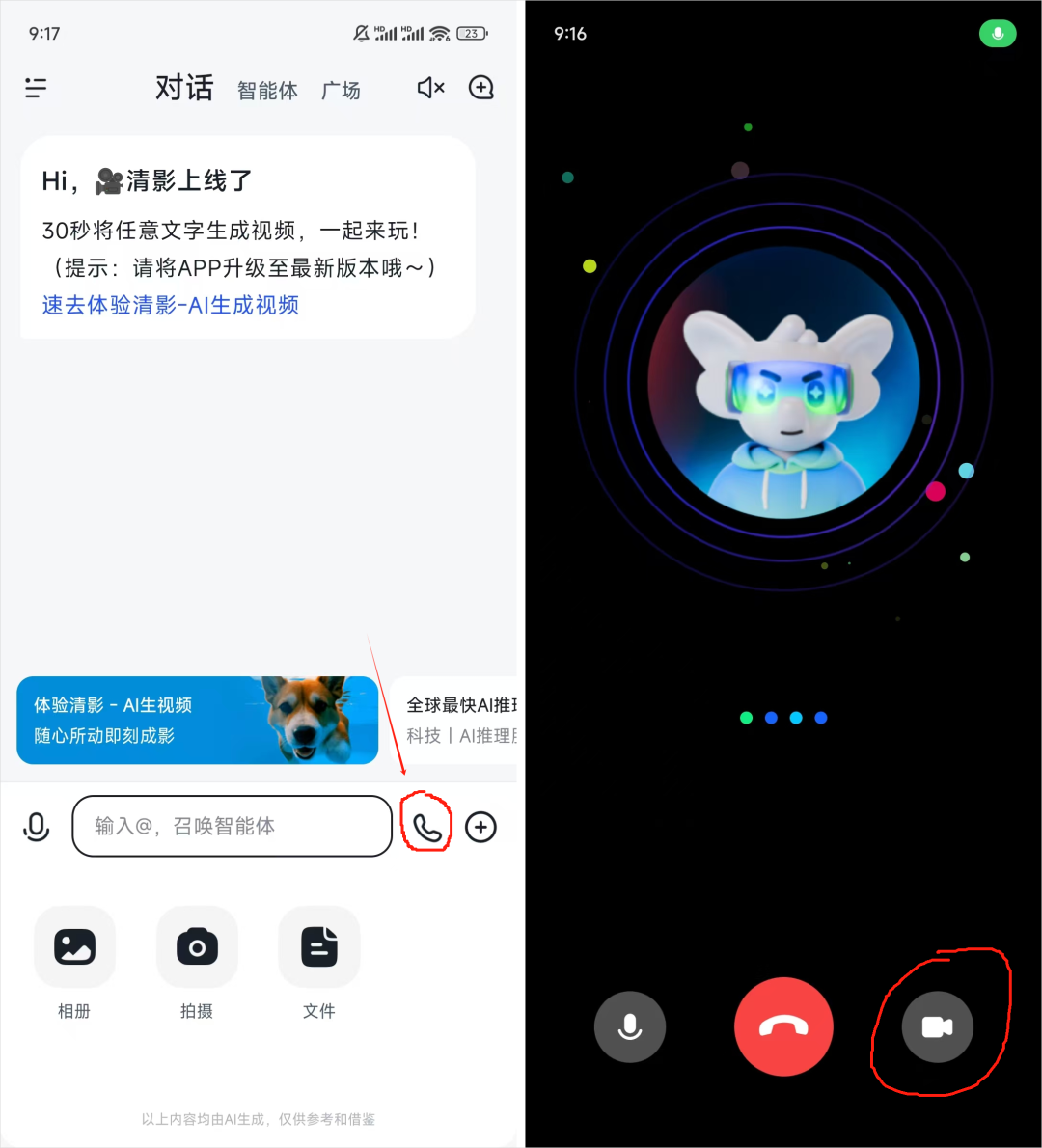The image size is (1042, 1148).
Task: Focus the 输入@，召唤智能体 input field
Action: coord(232,827)
